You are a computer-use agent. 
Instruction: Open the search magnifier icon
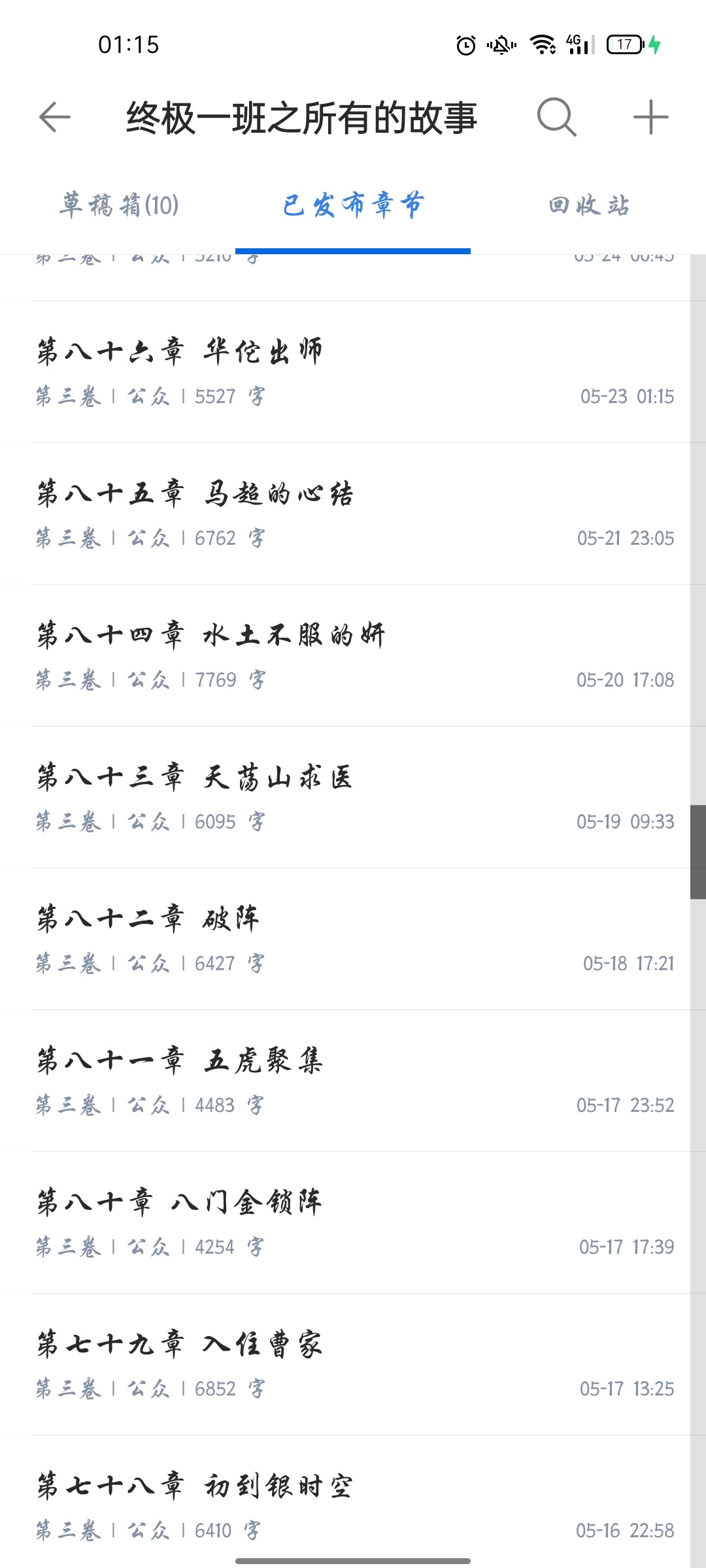[556, 118]
